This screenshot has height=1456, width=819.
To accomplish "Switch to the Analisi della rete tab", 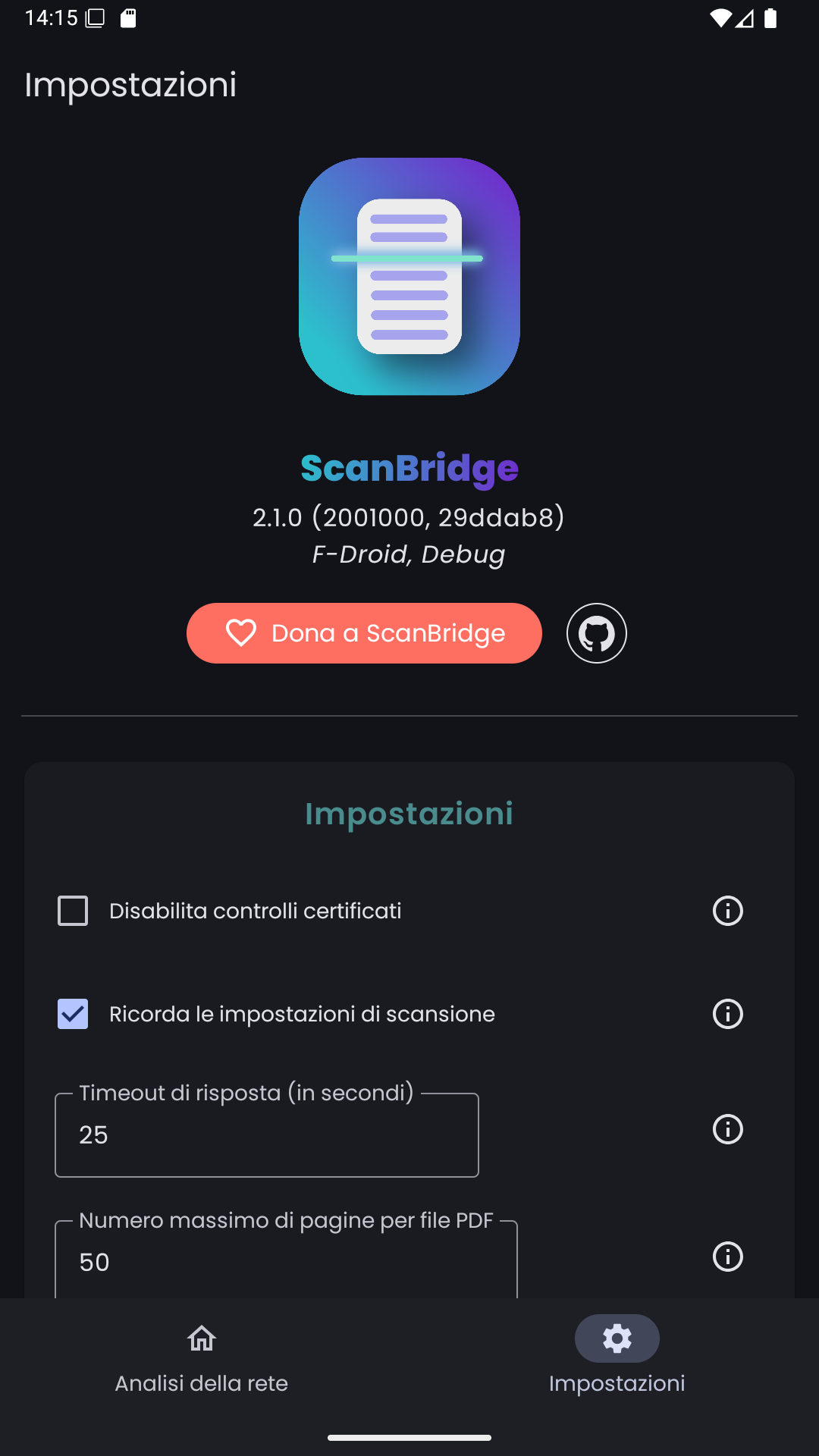I will tap(202, 1359).
